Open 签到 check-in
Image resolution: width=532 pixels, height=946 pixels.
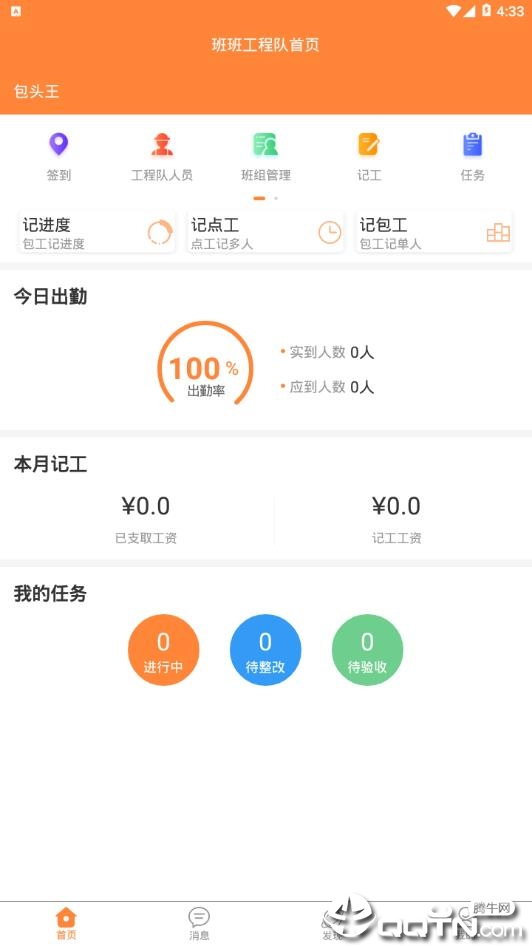[59, 157]
